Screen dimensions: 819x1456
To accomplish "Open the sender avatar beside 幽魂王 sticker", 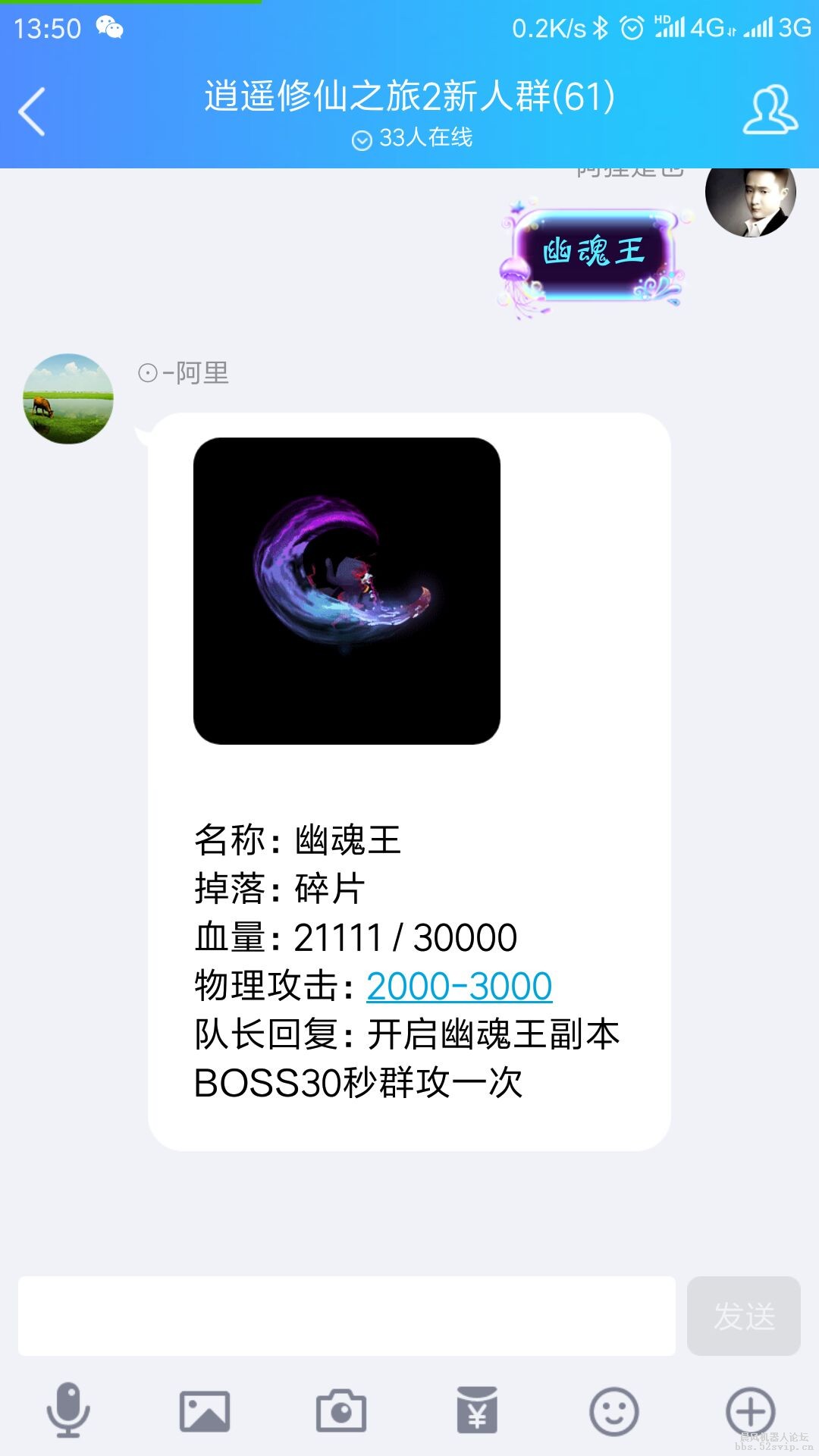I will (750, 195).
